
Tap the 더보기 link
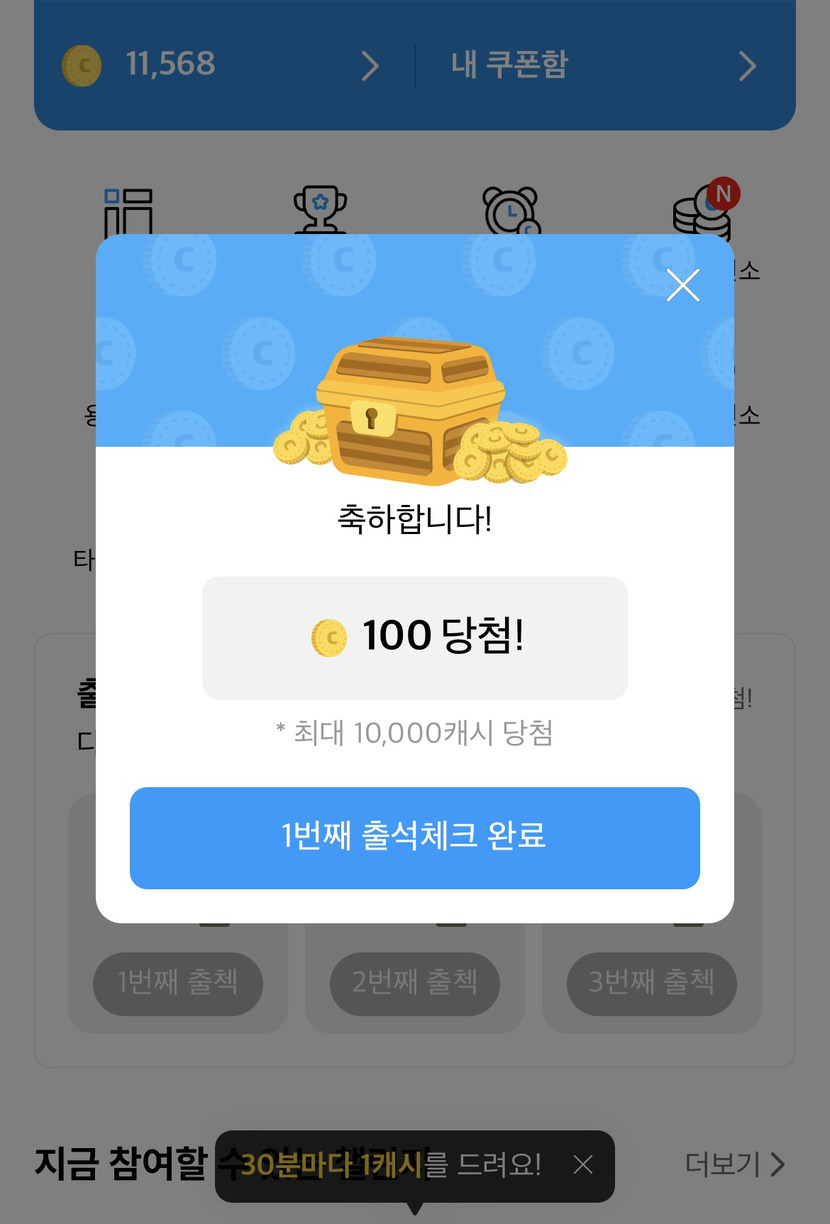(x=734, y=1165)
